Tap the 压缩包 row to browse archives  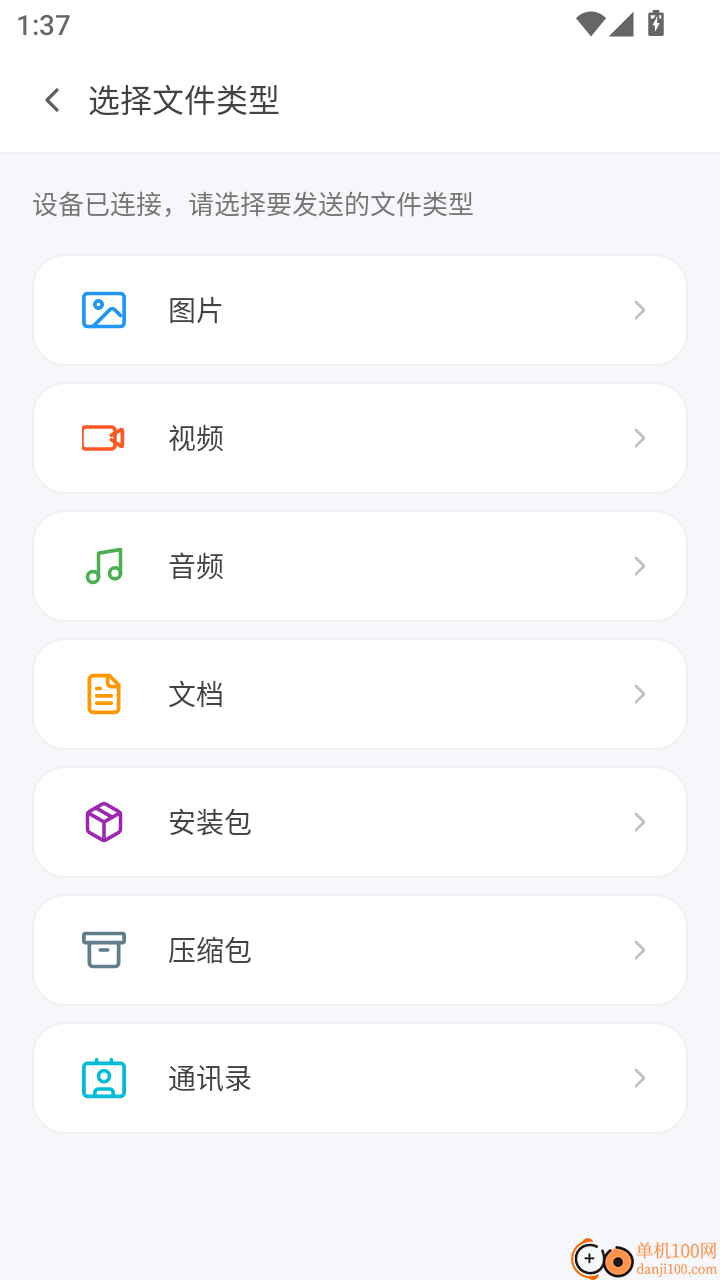pyautogui.click(x=360, y=950)
